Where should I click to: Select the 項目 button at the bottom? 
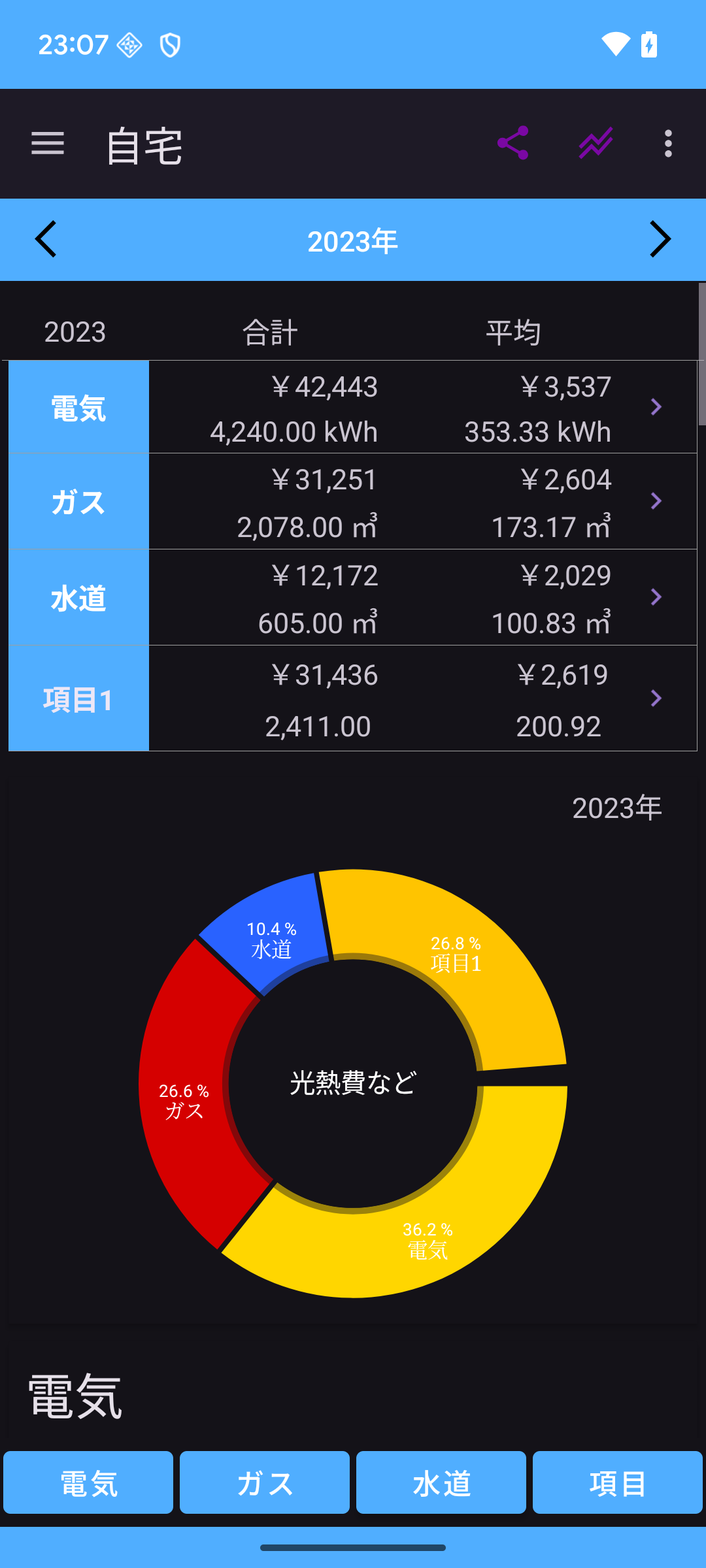(x=618, y=1483)
